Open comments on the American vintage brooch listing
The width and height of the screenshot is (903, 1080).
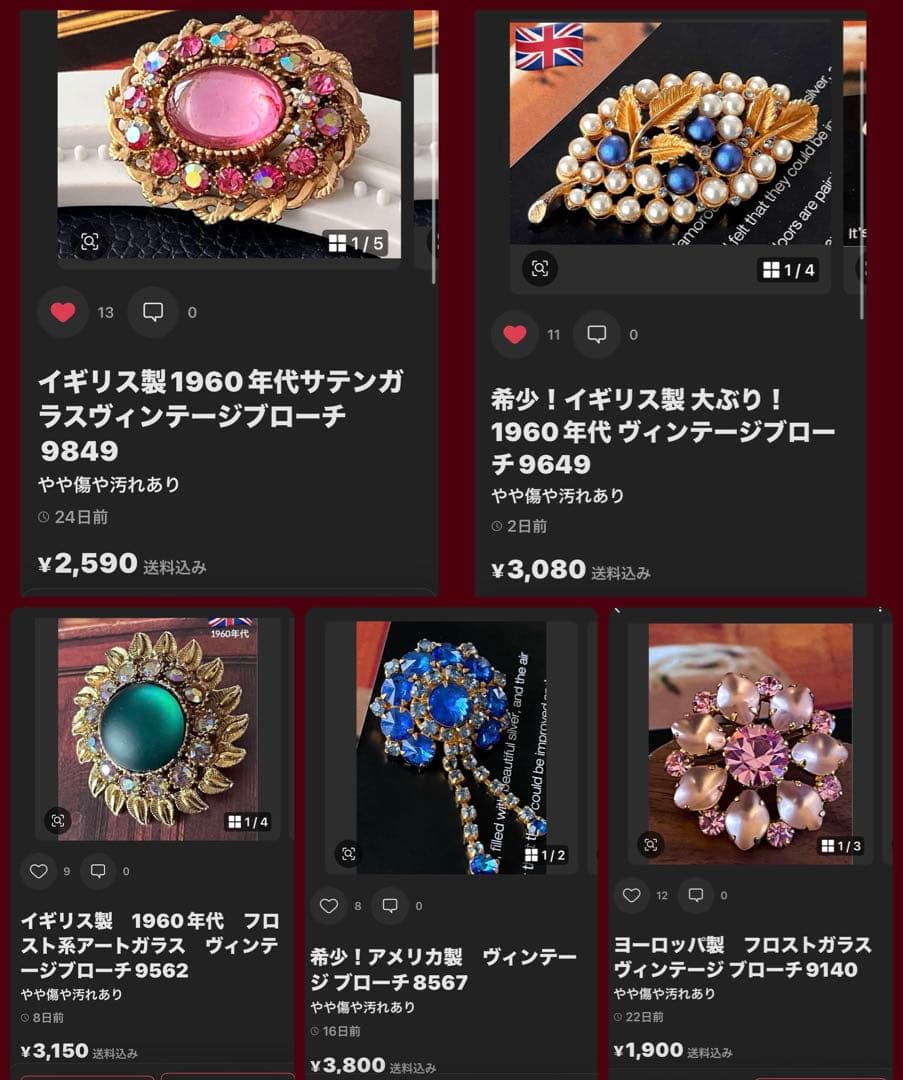click(x=387, y=907)
